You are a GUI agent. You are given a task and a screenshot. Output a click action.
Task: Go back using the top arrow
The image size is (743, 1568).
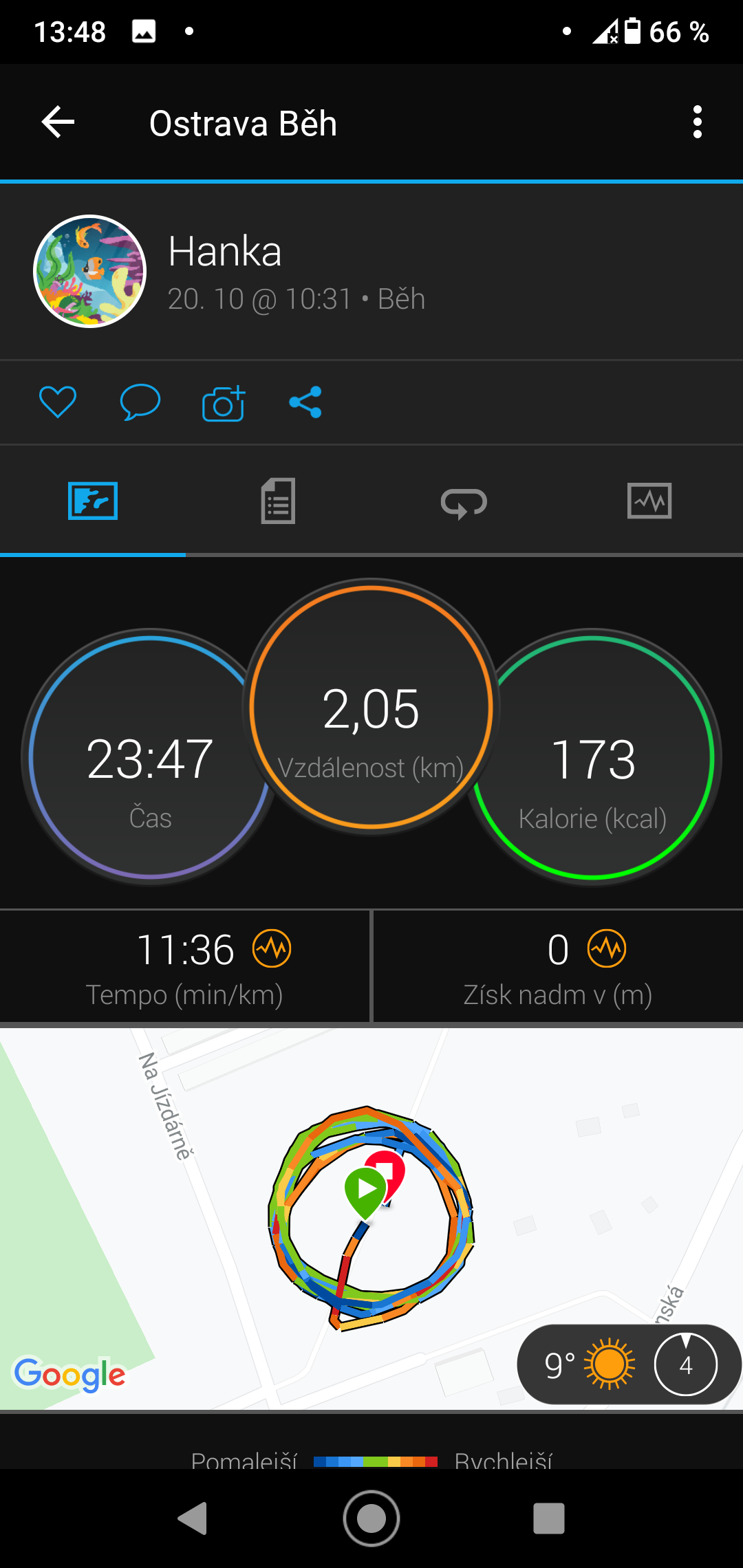pos(58,122)
